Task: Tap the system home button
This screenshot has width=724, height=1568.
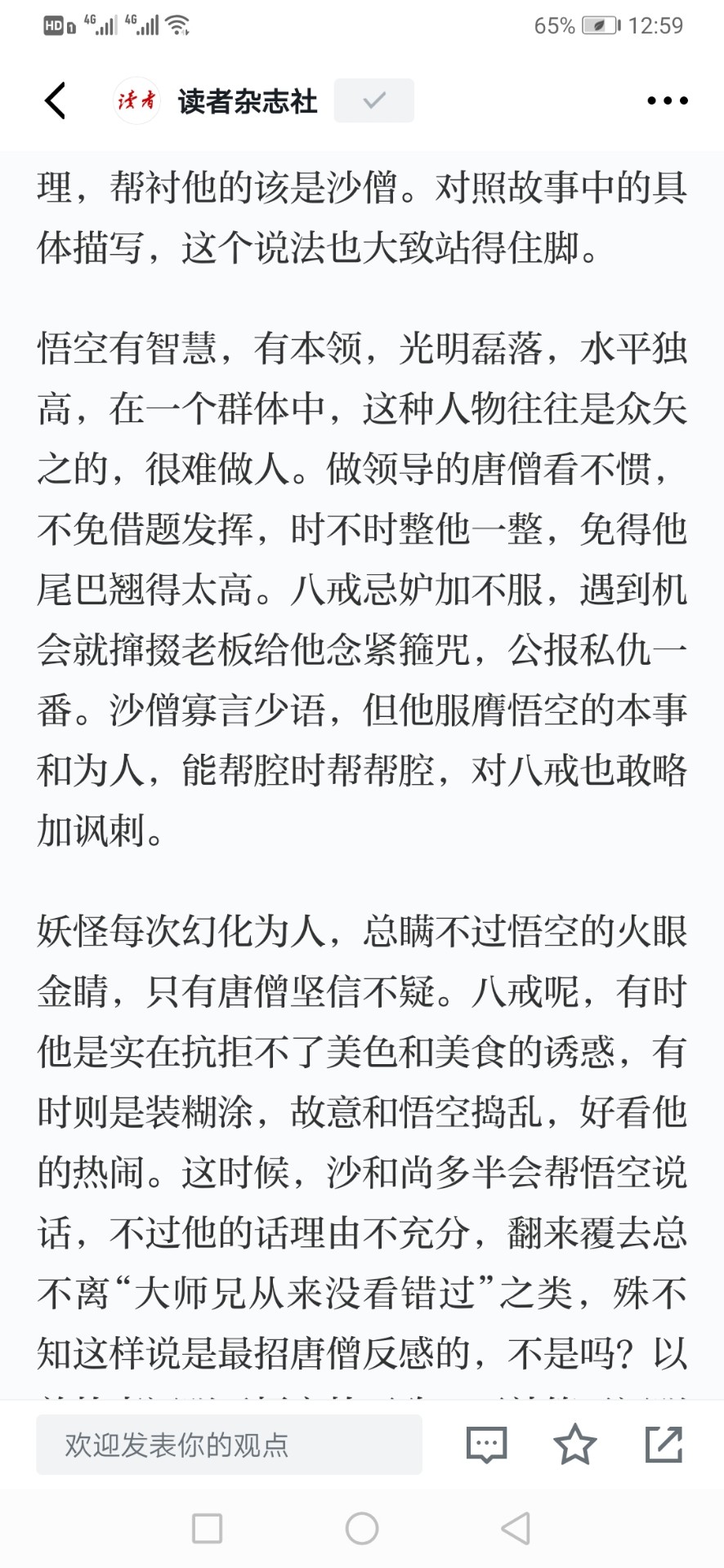Action: (362, 1528)
